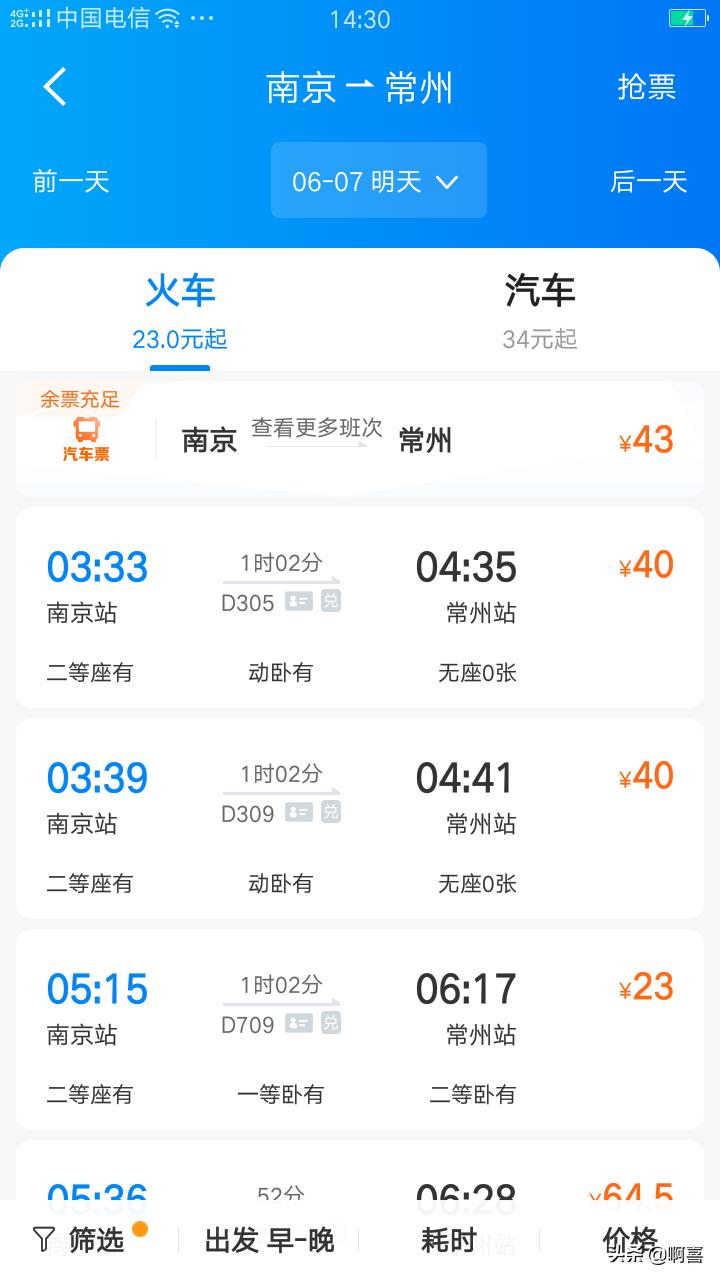720x1280 pixels.
Task: Sort trains by 耗时 duration
Action: (449, 1240)
